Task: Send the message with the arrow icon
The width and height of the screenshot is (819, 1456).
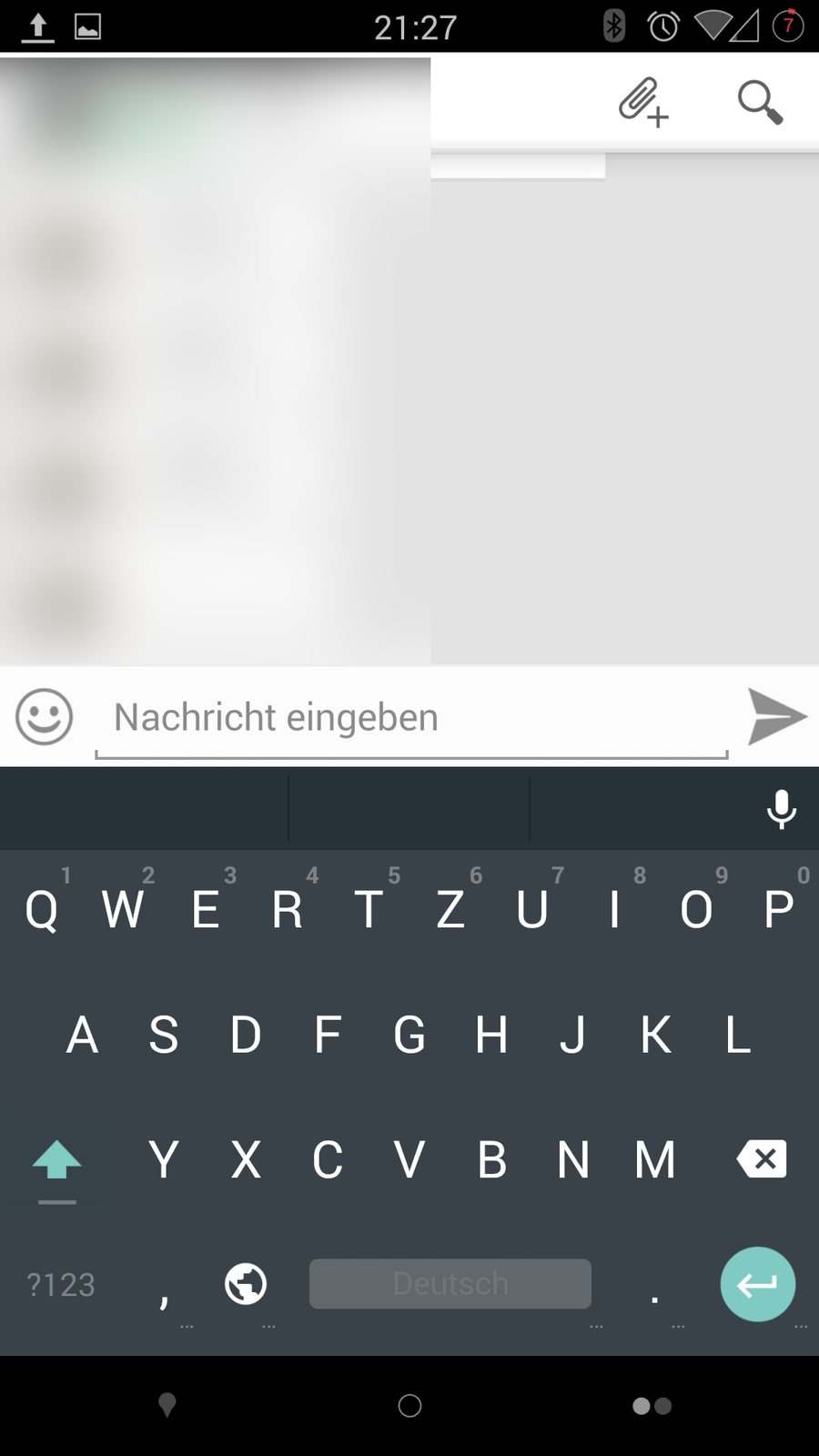Action: point(776,717)
